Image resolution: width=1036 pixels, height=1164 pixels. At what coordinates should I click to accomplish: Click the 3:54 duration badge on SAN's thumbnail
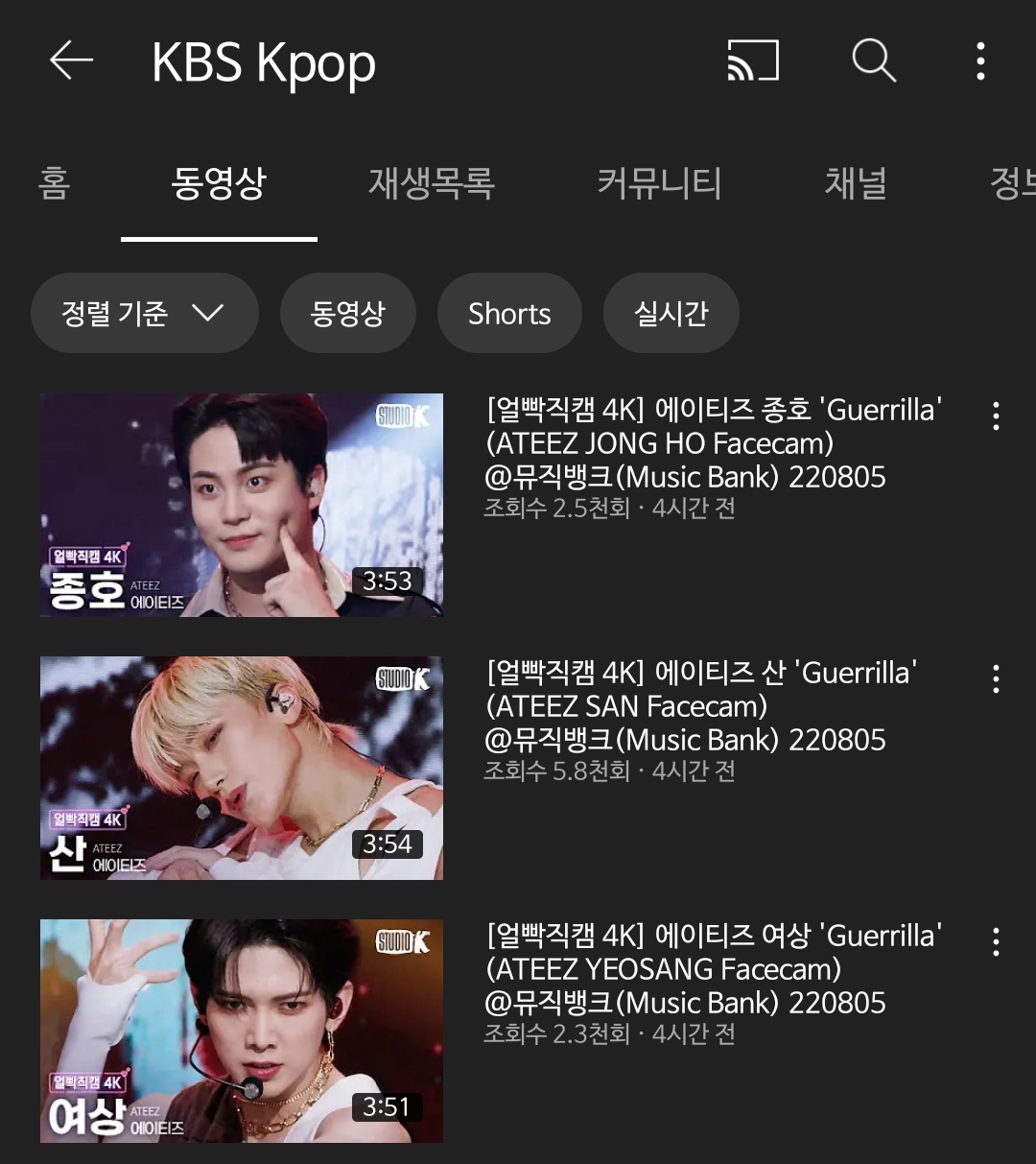tap(388, 844)
